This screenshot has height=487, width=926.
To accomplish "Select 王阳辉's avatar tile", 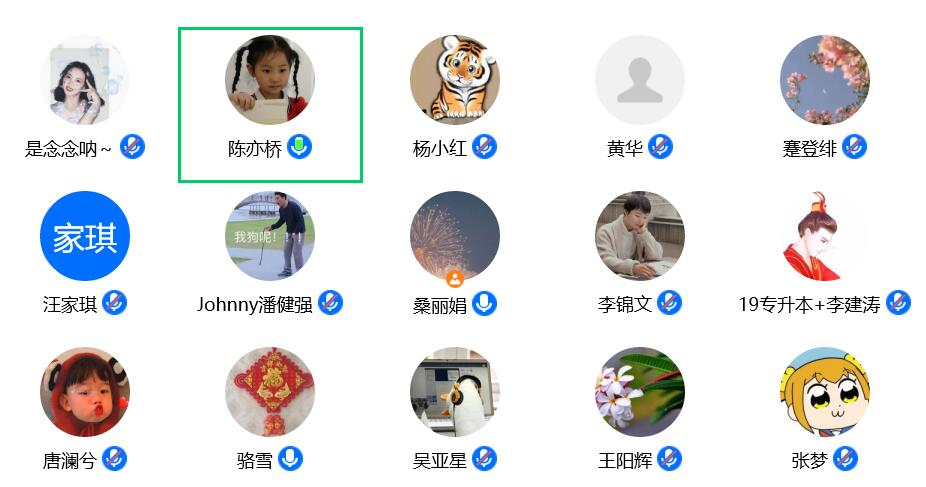I will click(640, 393).
